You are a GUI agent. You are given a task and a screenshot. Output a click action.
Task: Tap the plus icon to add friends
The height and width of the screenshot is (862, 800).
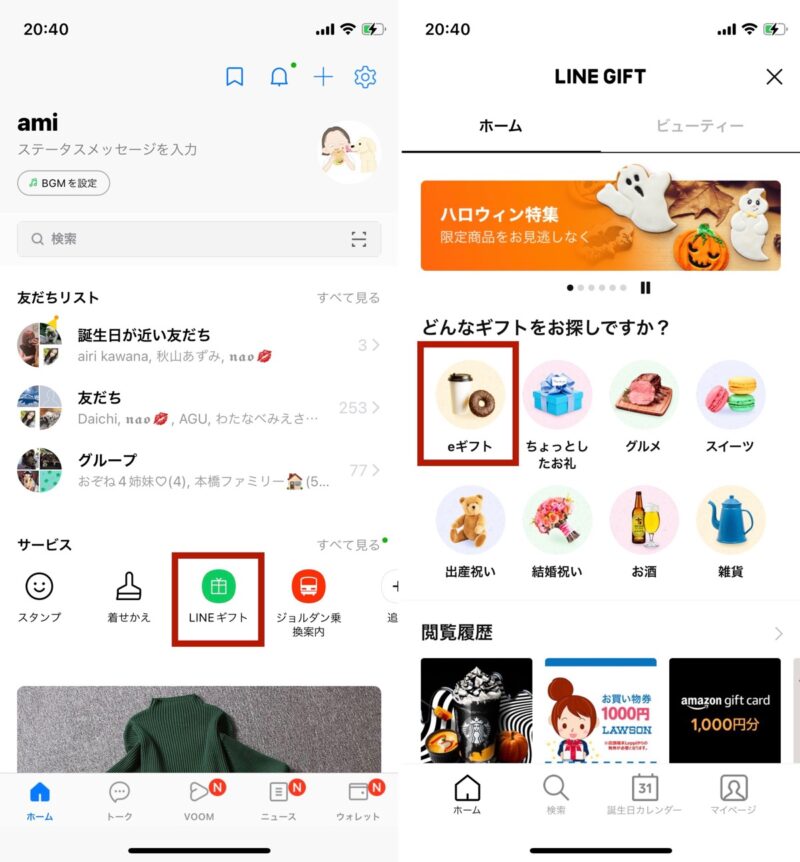tap(323, 77)
